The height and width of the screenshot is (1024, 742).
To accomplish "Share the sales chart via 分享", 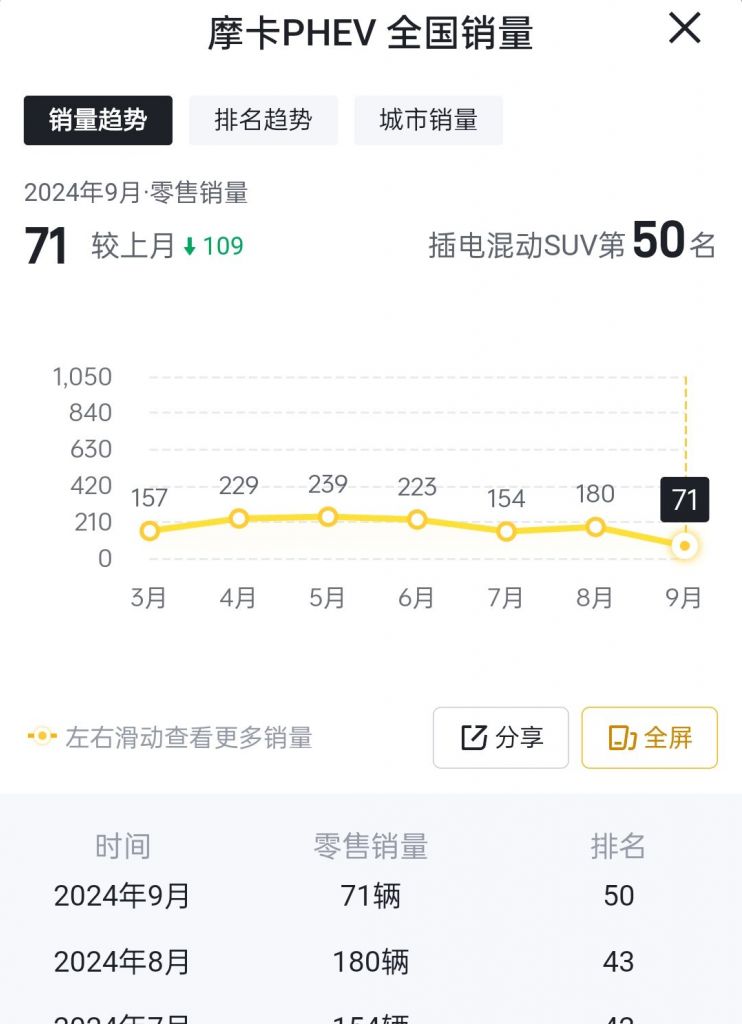I will click(x=501, y=738).
